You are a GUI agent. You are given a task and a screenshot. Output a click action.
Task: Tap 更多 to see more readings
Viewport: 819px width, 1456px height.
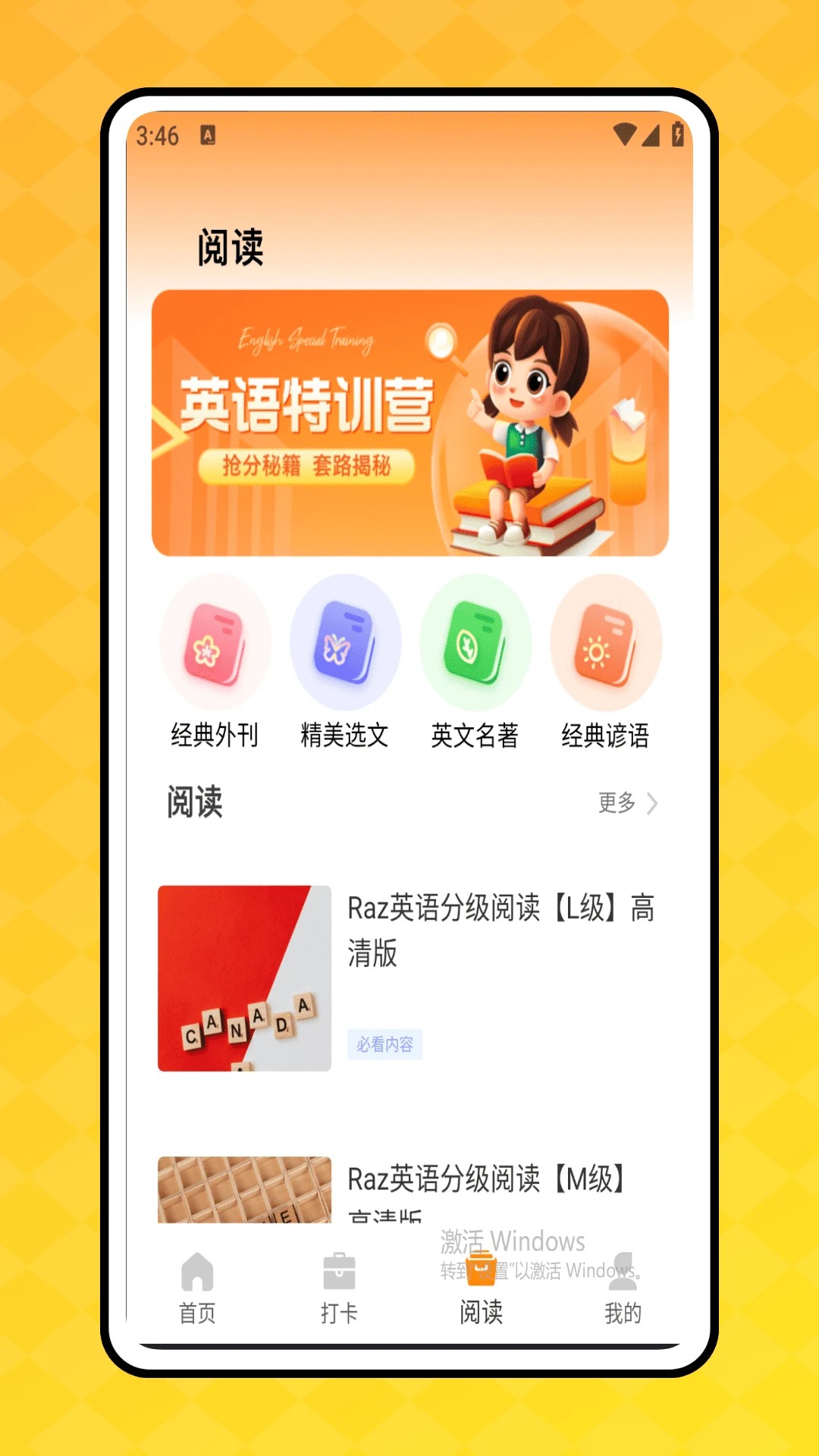(626, 802)
